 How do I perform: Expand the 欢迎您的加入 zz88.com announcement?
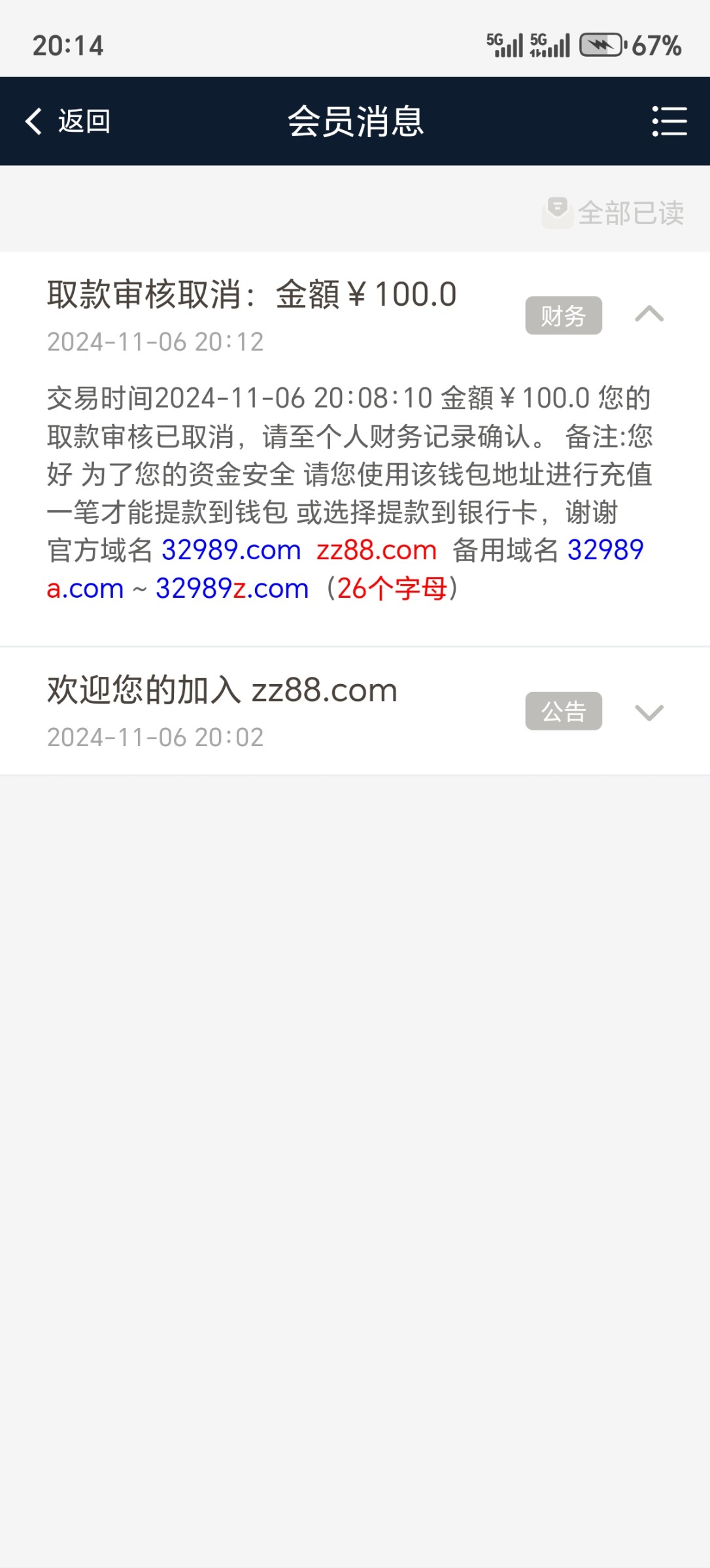click(x=649, y=711)
